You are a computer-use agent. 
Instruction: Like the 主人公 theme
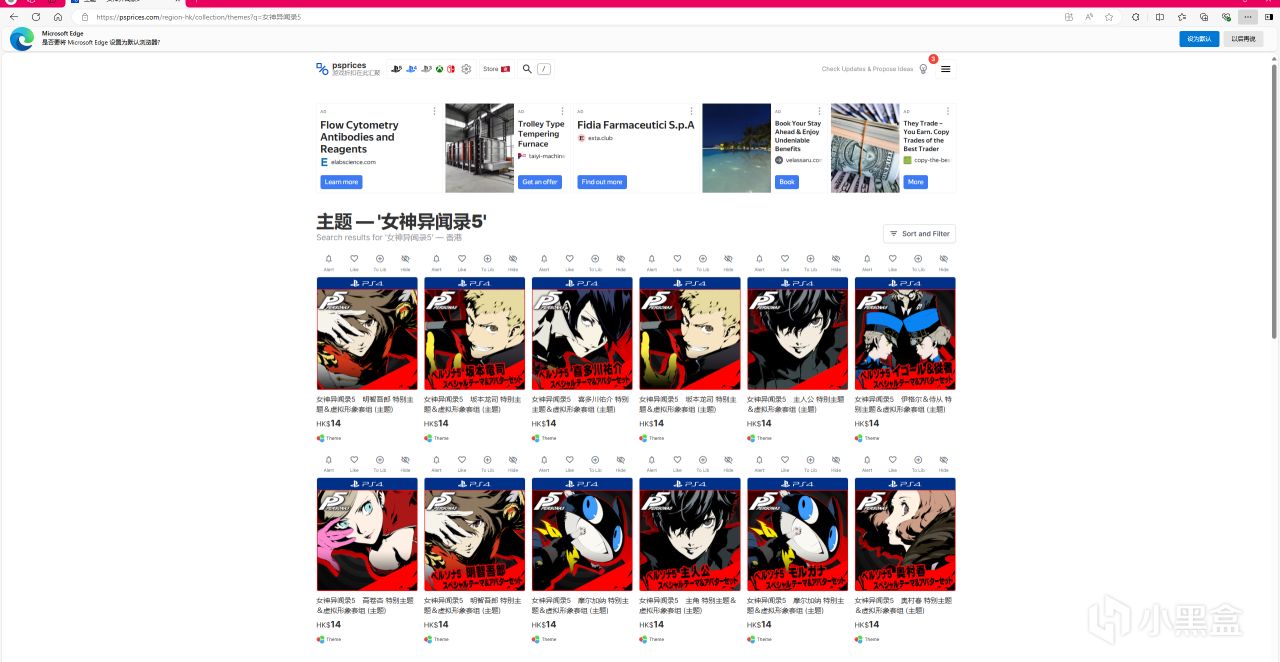tap(785, 261)
